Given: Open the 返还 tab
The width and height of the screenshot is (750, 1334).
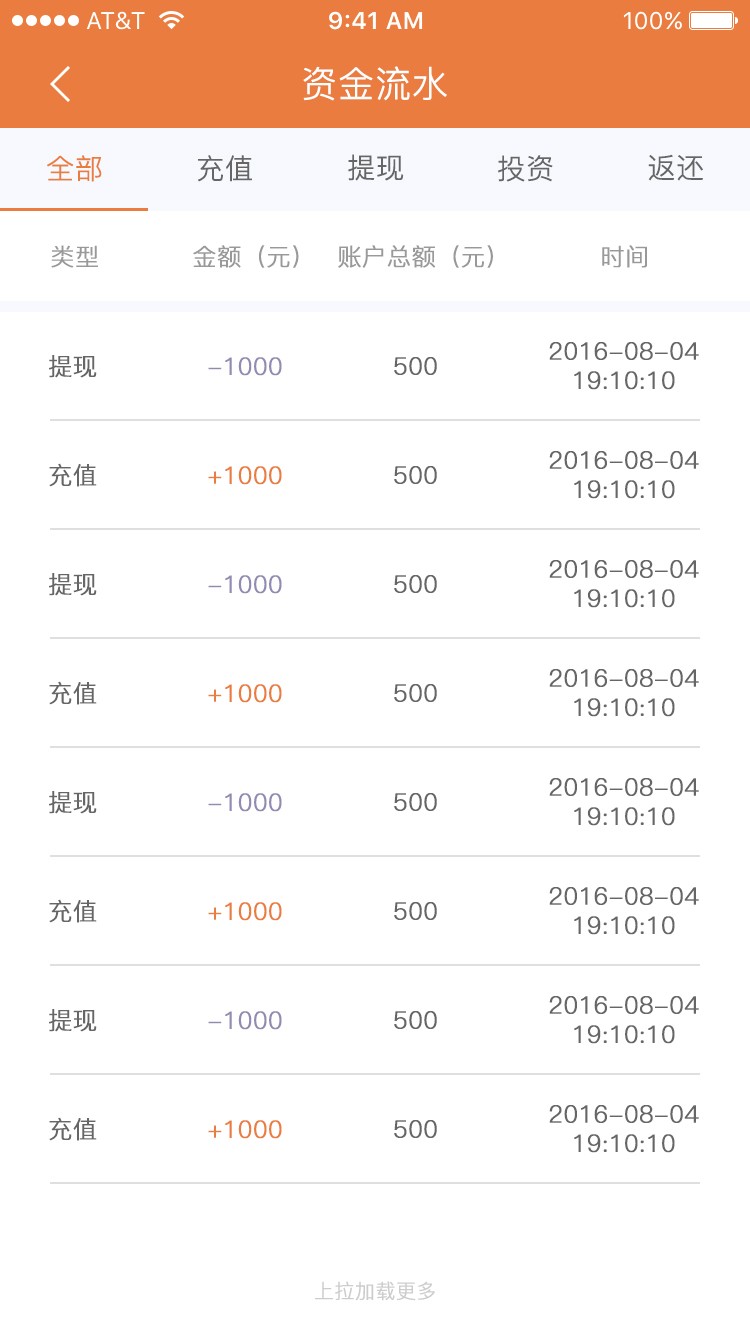Looking at the screenshot, I should click(x=675, y=169).
